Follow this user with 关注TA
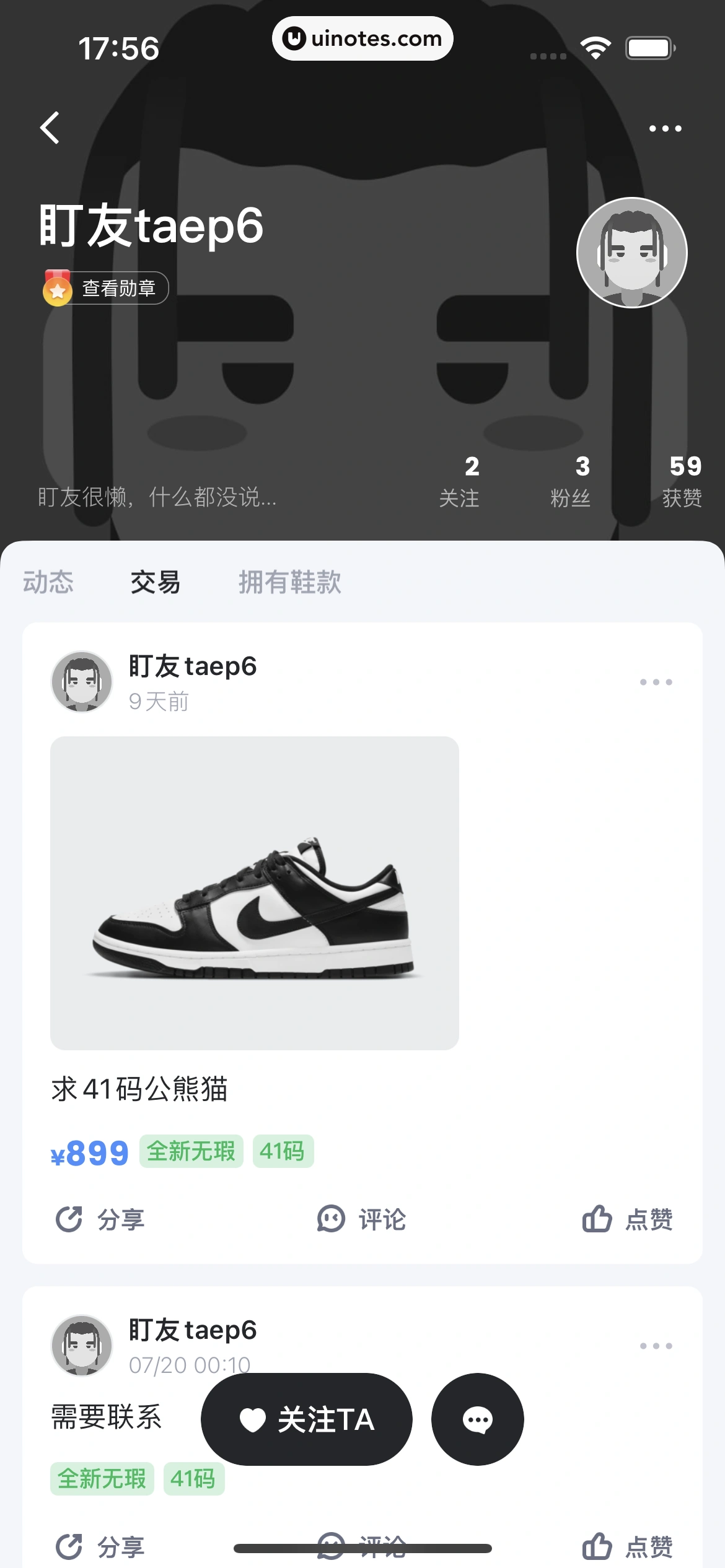 (x=307, y=1419)
